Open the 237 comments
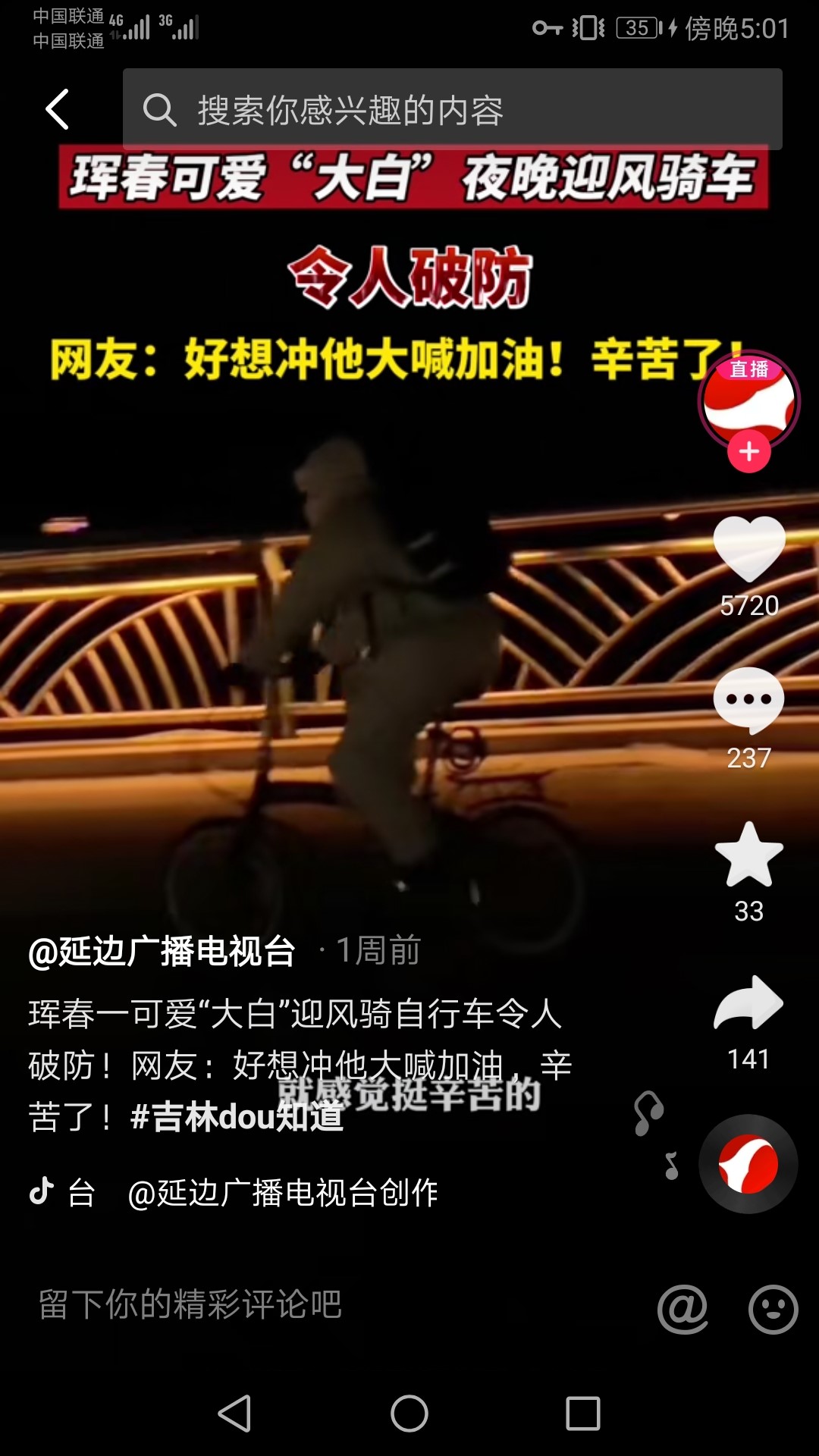The width and height of the screenshot is (819, 1456). pyautogui.click(x=749, y=701)
